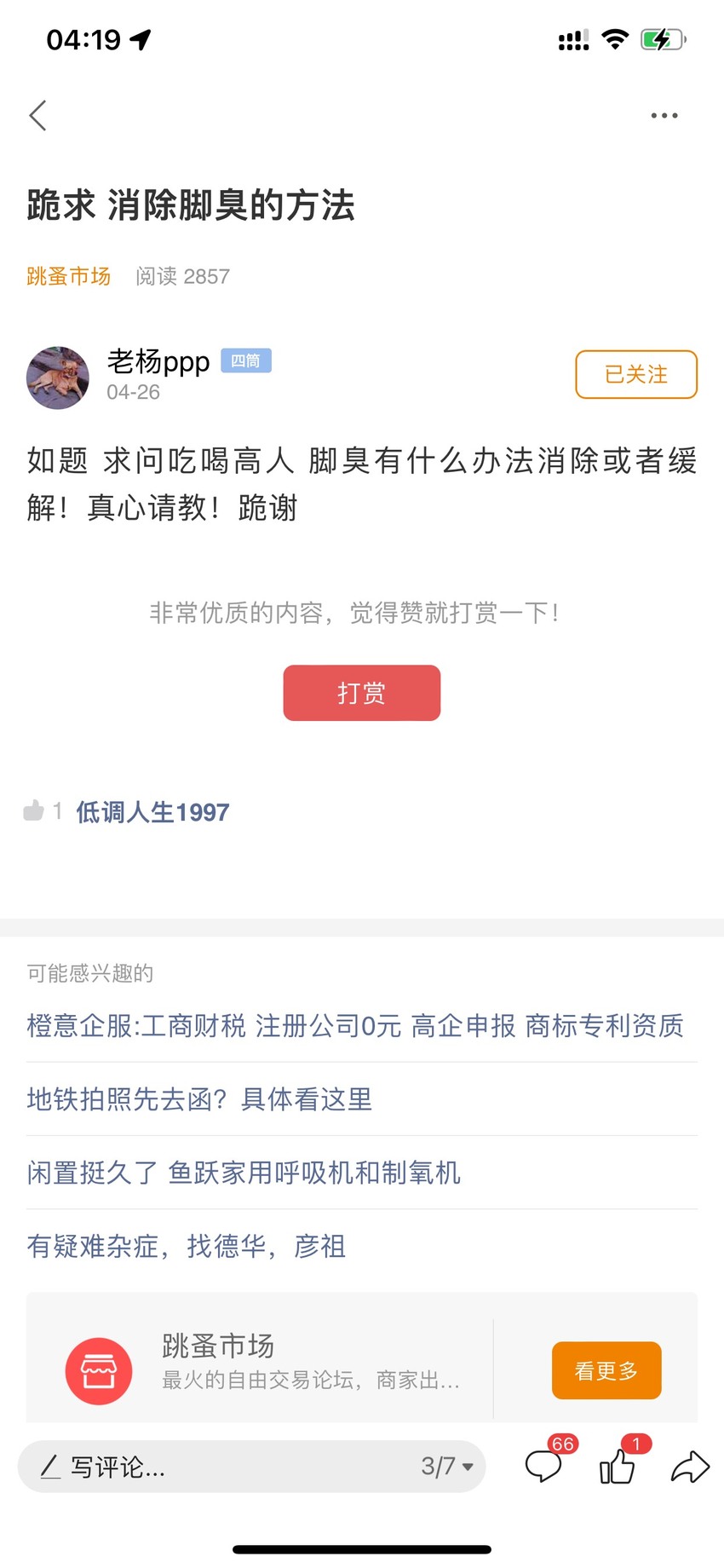This screenshot has height=1568, width=724.
Task: Open 有疑难杂症 找德华 post
Action: click(187, 1246)
